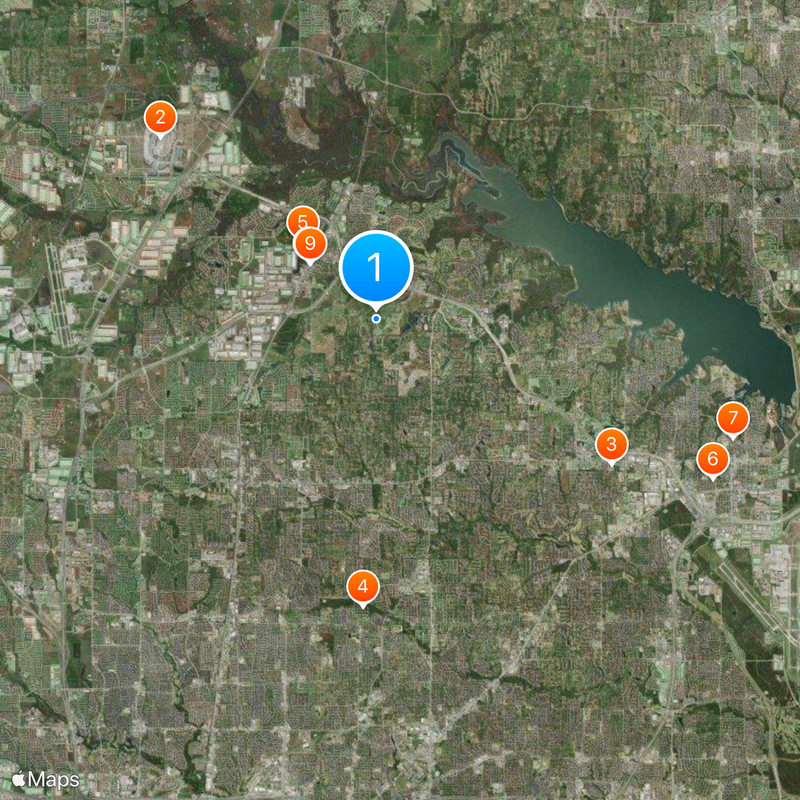Viewport: 800px width, 800px height.
Task: Tap the orange map pin 2
Action: click(x=160, y=116)
